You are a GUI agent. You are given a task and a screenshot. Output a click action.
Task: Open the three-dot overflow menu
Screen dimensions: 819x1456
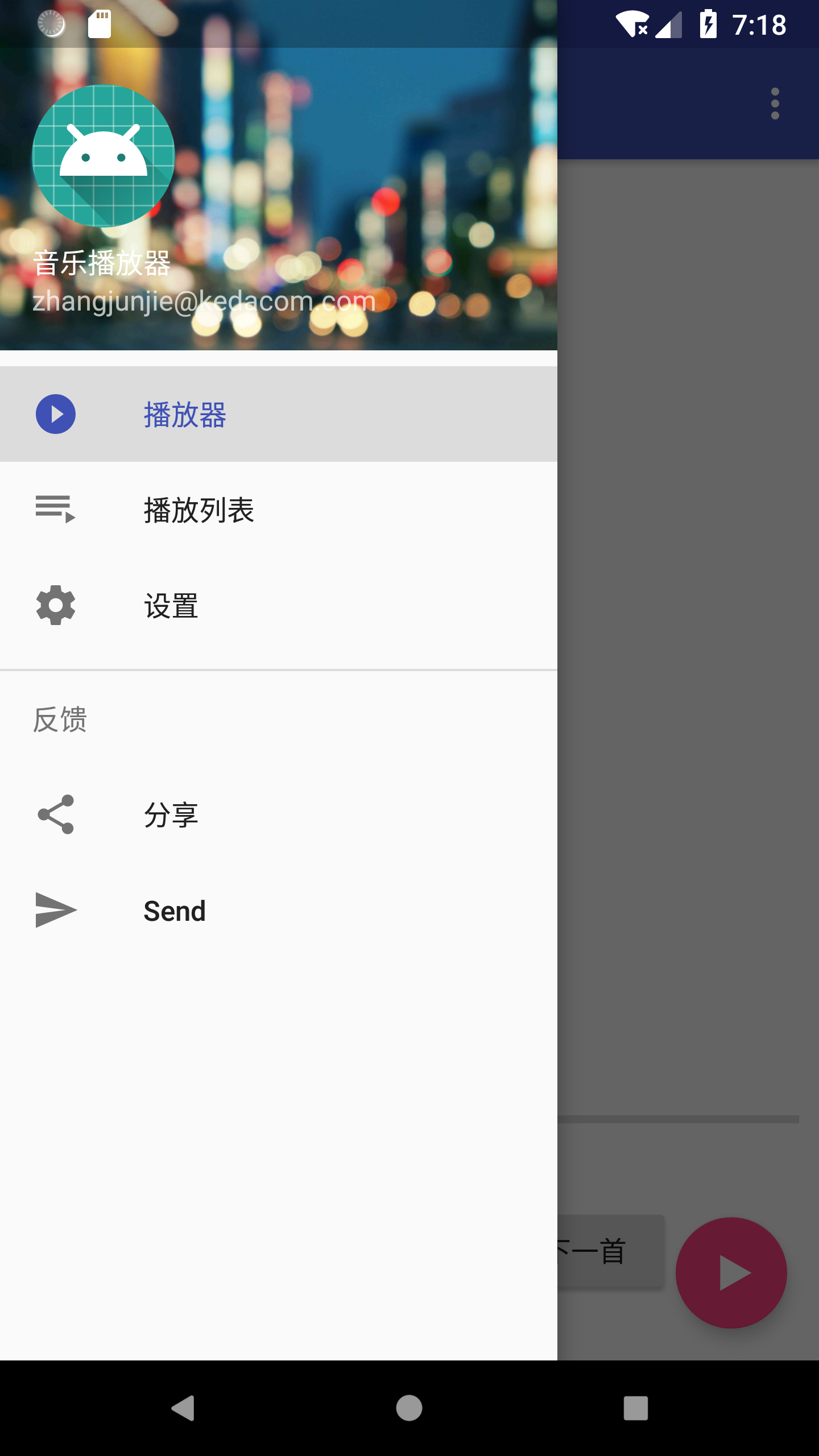(x=775, y=104)
